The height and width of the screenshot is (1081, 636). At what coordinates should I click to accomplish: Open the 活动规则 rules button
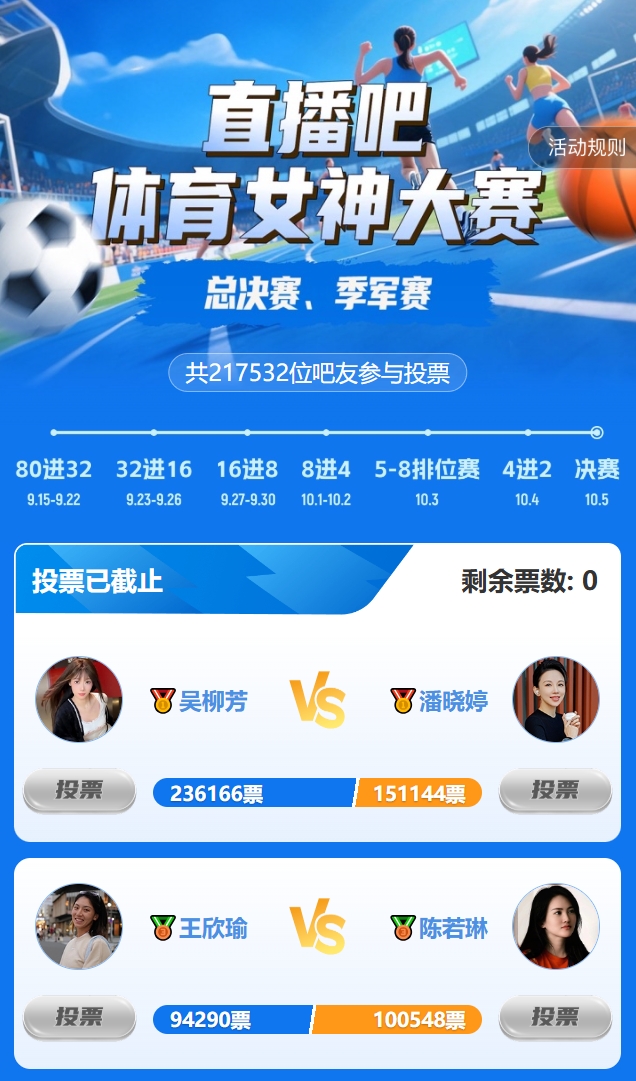click(x=586, y=148)
